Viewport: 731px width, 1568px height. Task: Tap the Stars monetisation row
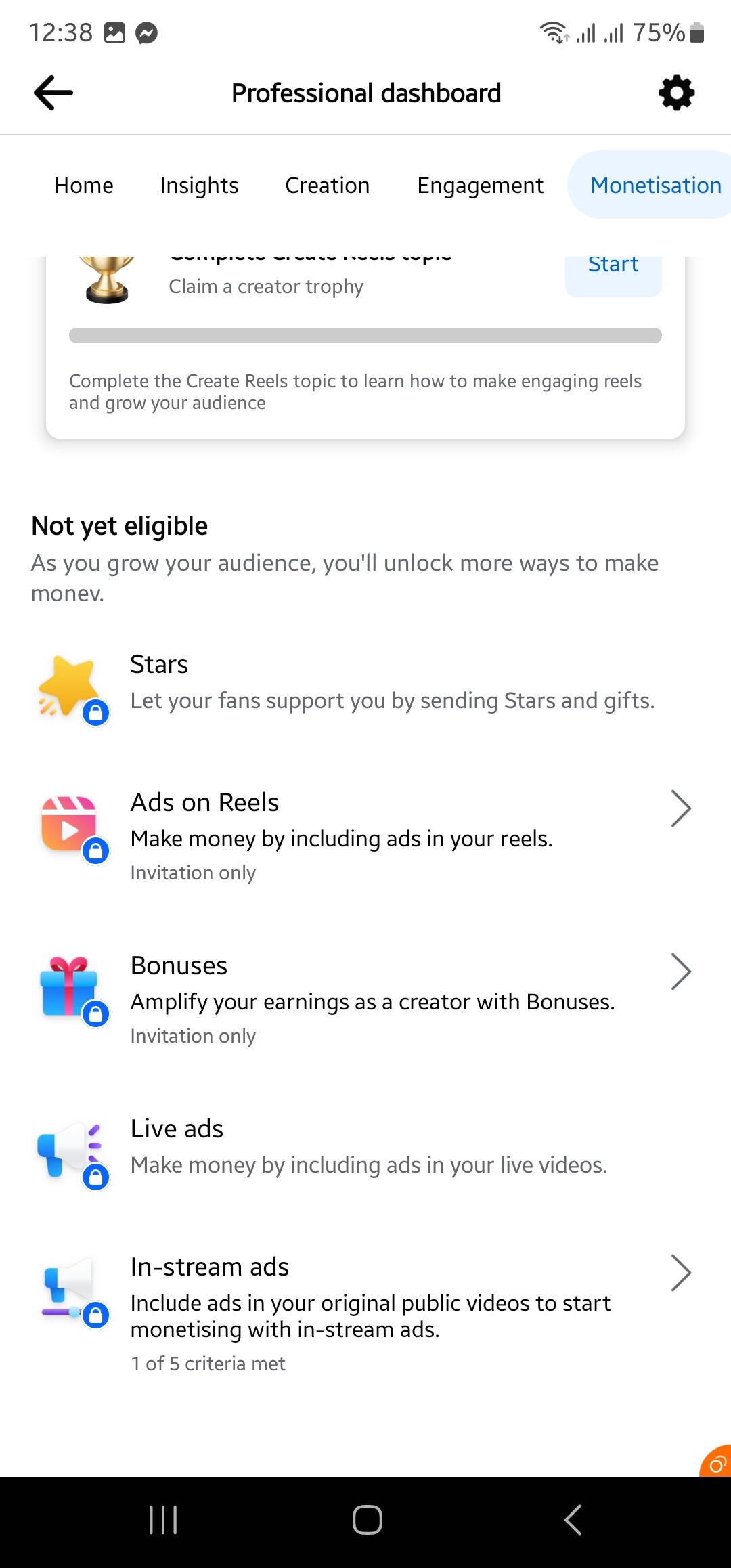tap(365, 684)
